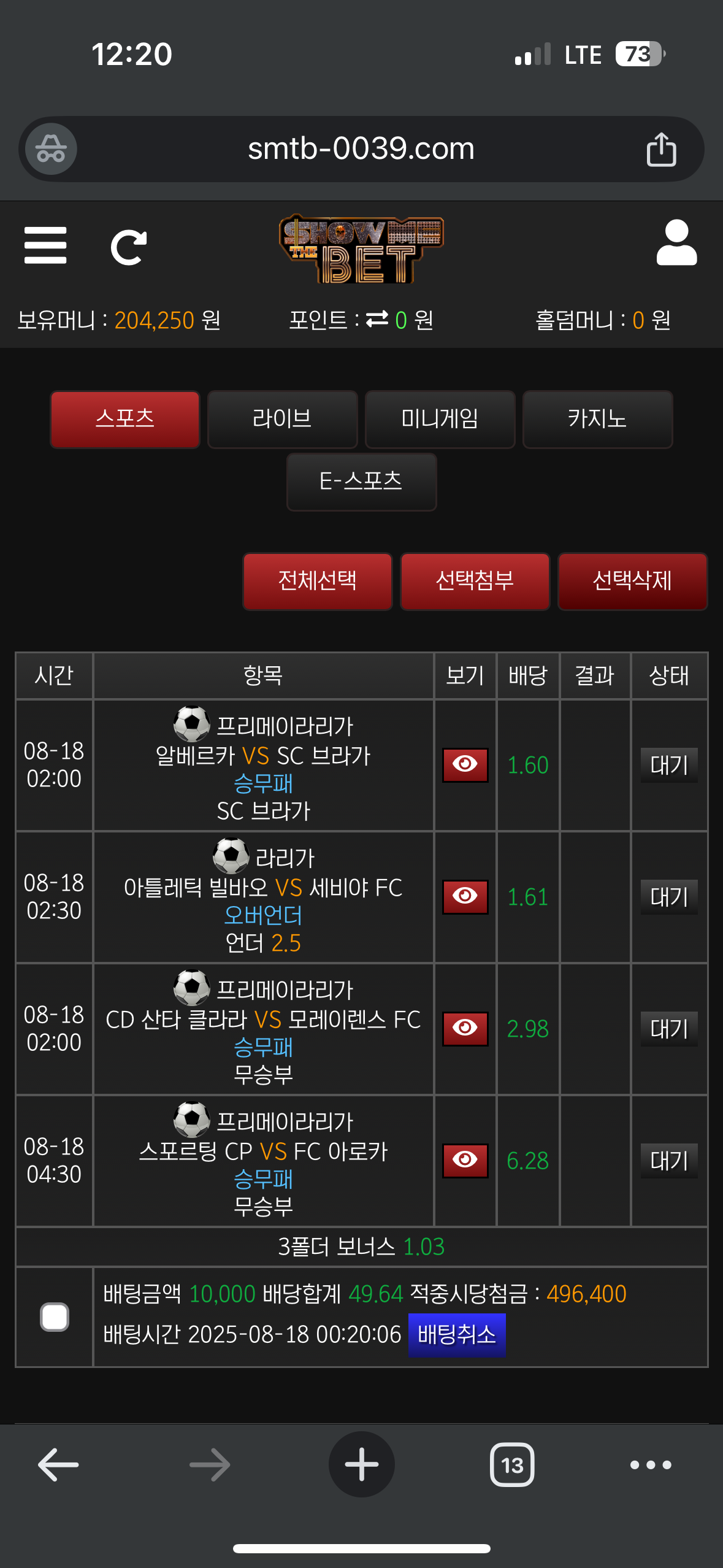Cancel the bet with 배팅취소
The width and height of the screenshot is (723, 1568).
[x=457, y=1334]
